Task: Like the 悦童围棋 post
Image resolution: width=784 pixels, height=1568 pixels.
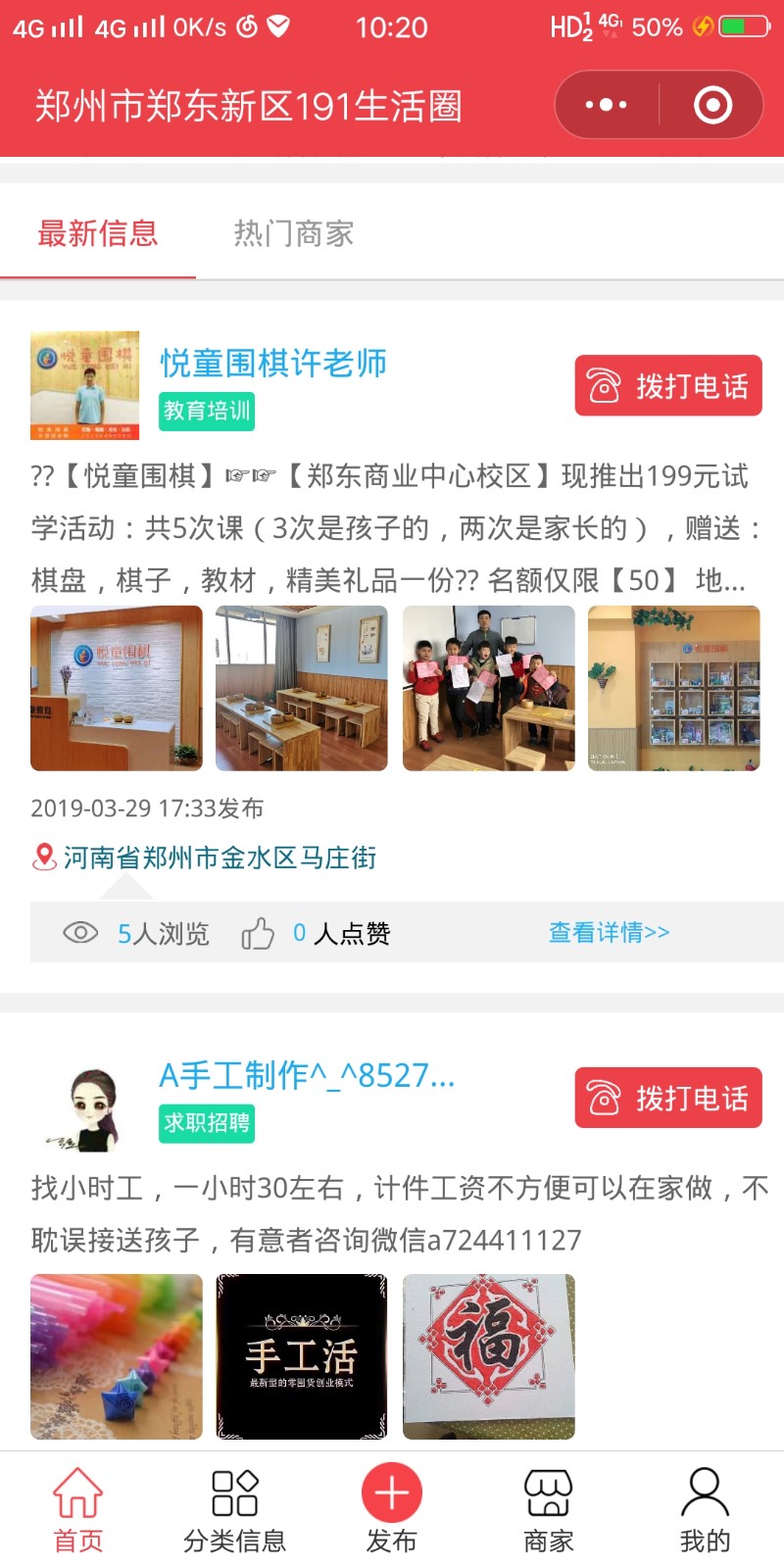Action: pyautogui.click(x=259, y=933)
